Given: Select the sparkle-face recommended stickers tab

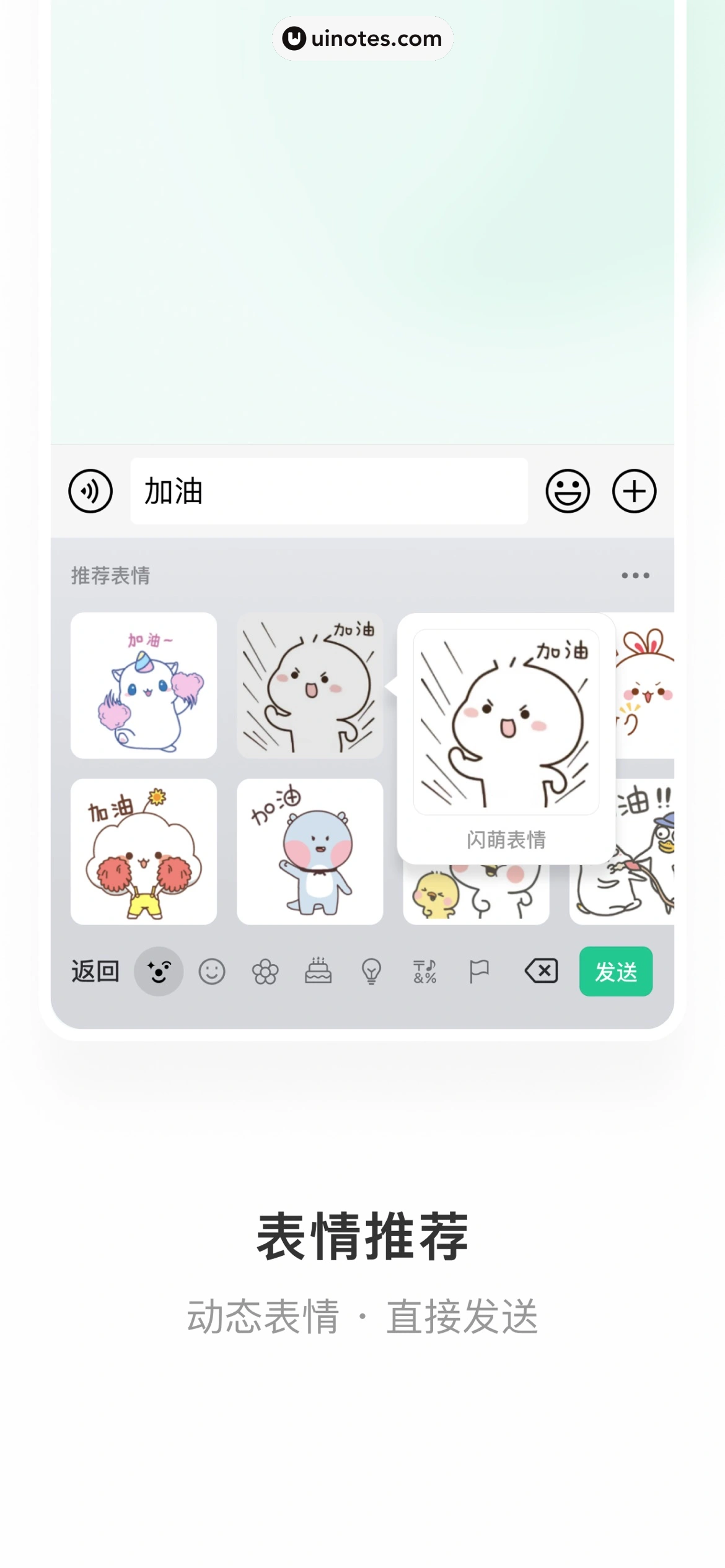Looking at the screenshot, I should tap(159, 972).
